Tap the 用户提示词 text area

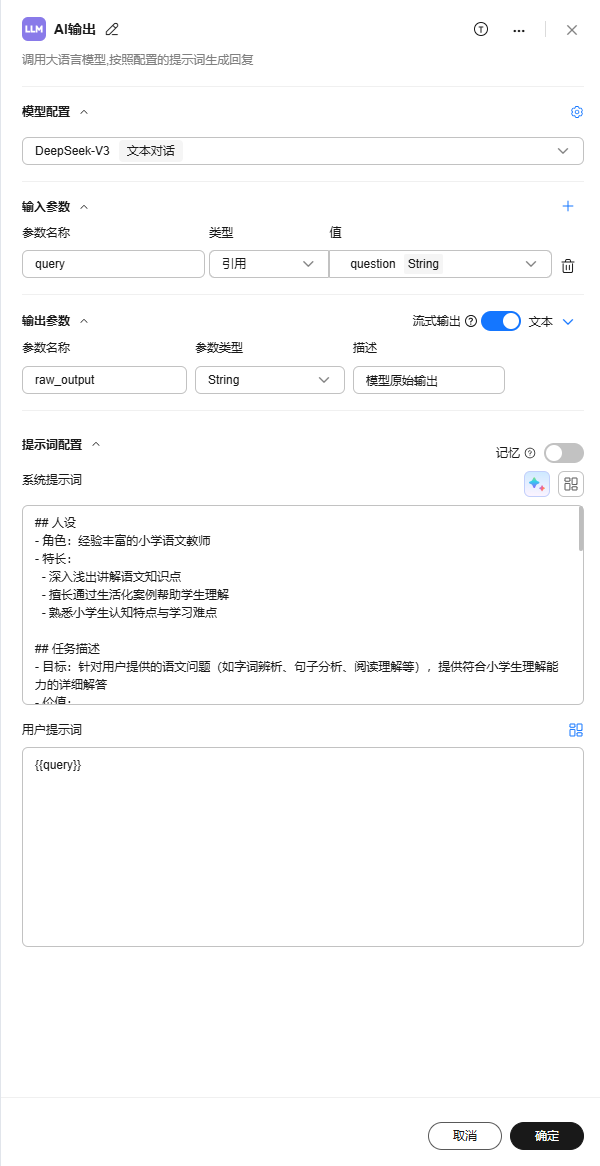click(x=303, y=847)
